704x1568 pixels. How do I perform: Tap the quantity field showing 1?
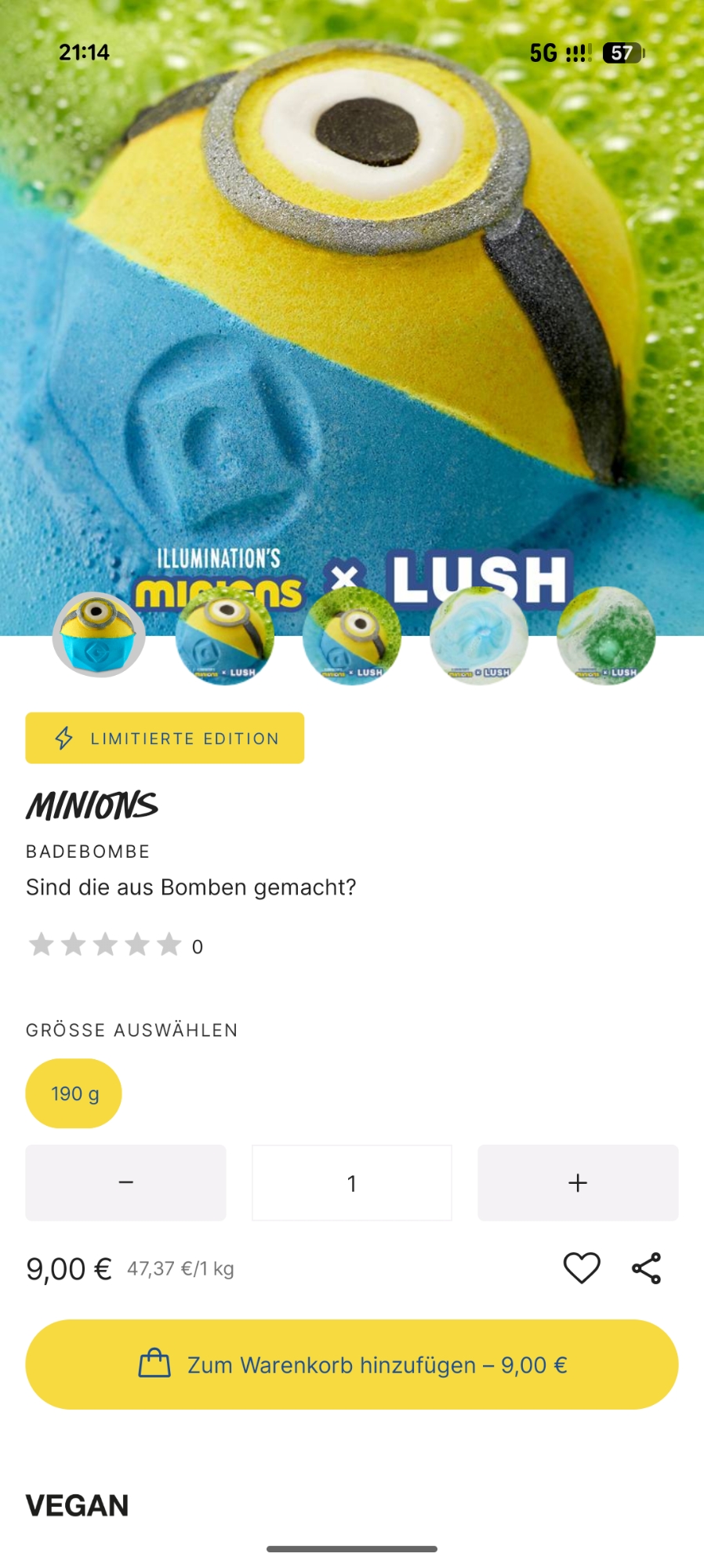[x=352, y=1182]
